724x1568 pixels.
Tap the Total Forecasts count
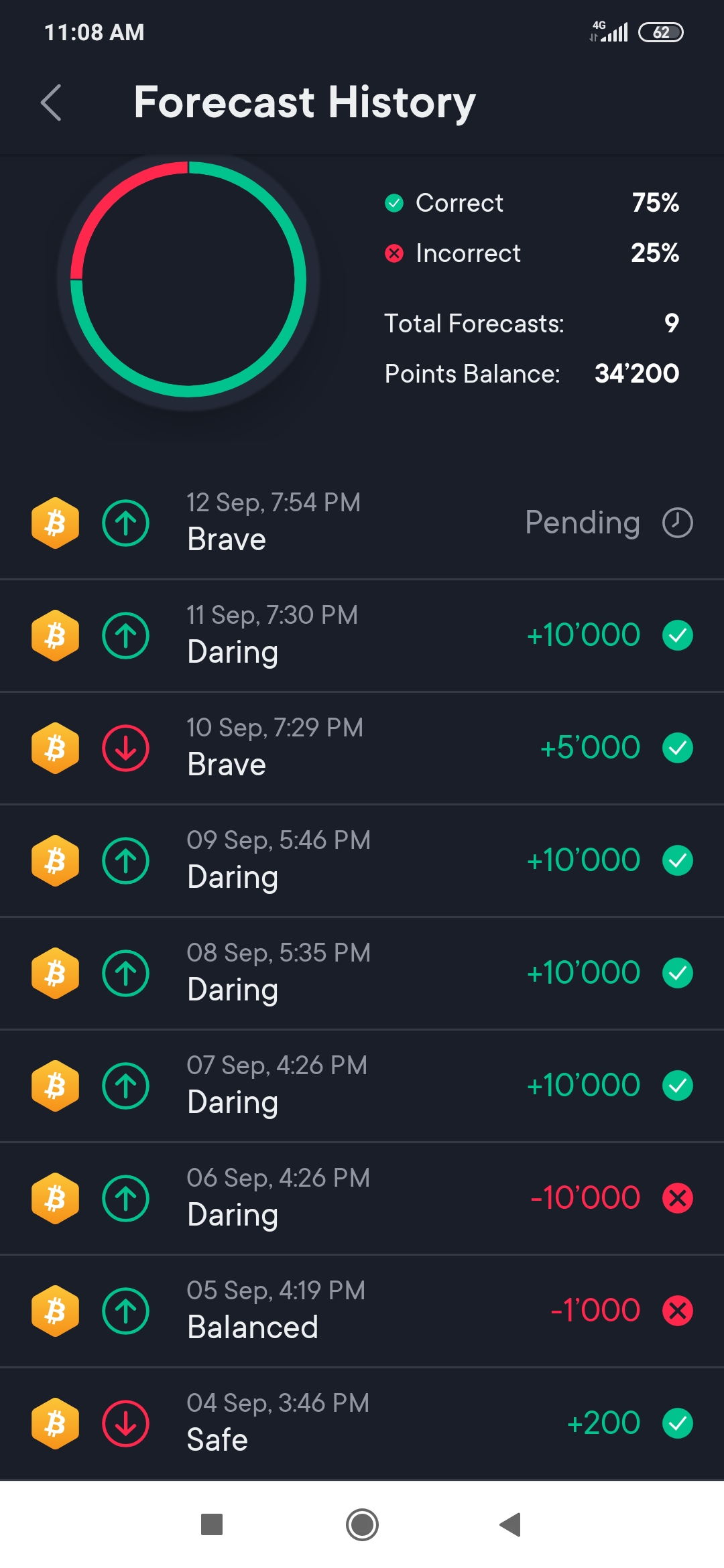[671, 324]
